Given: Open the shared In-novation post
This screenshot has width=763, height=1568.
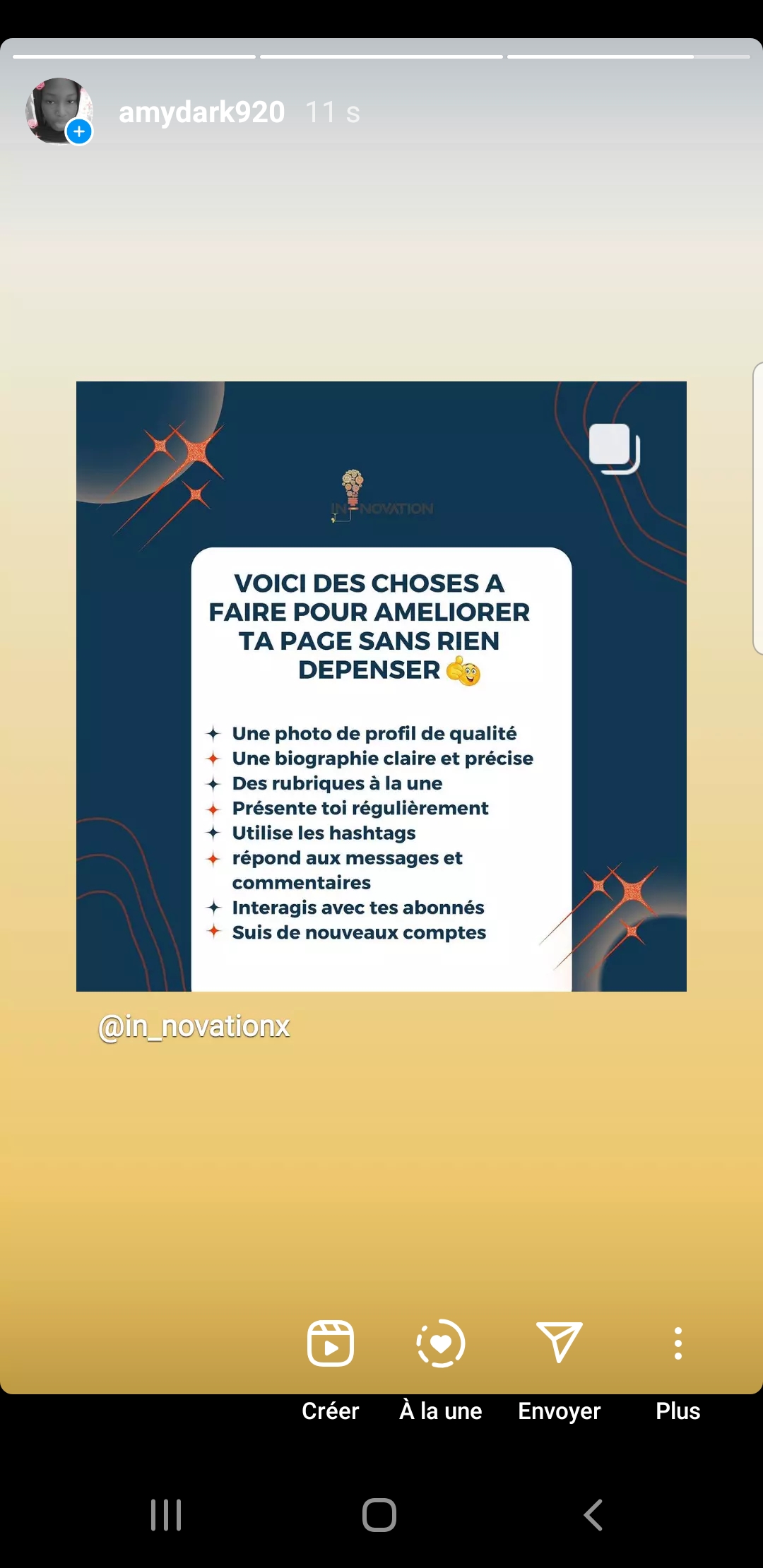Looking at the screenshot, I should [x=381, y=687].
